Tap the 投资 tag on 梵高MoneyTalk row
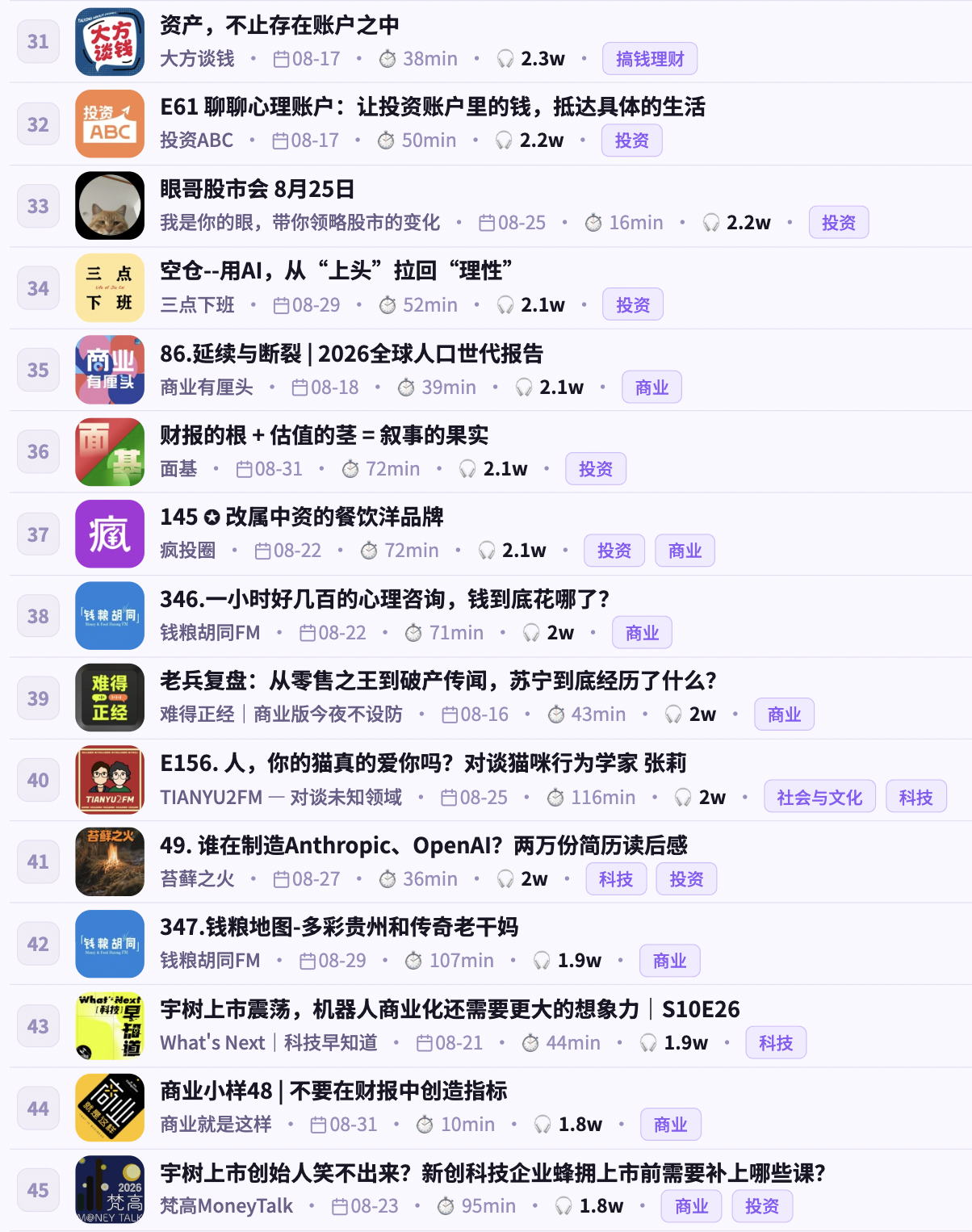The width and height of the screenshot is (972, 1232). [x=762, y=1206]
